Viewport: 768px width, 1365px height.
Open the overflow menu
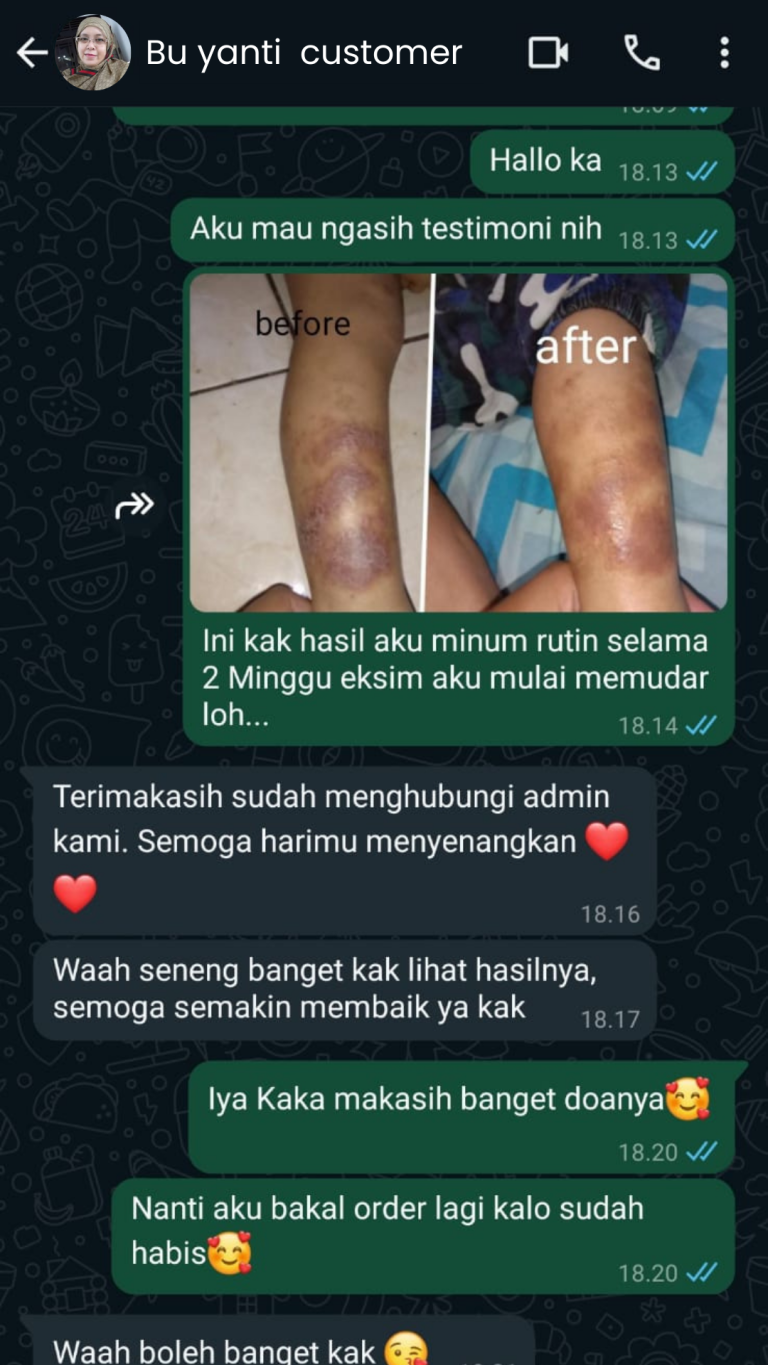click(724, 53)
